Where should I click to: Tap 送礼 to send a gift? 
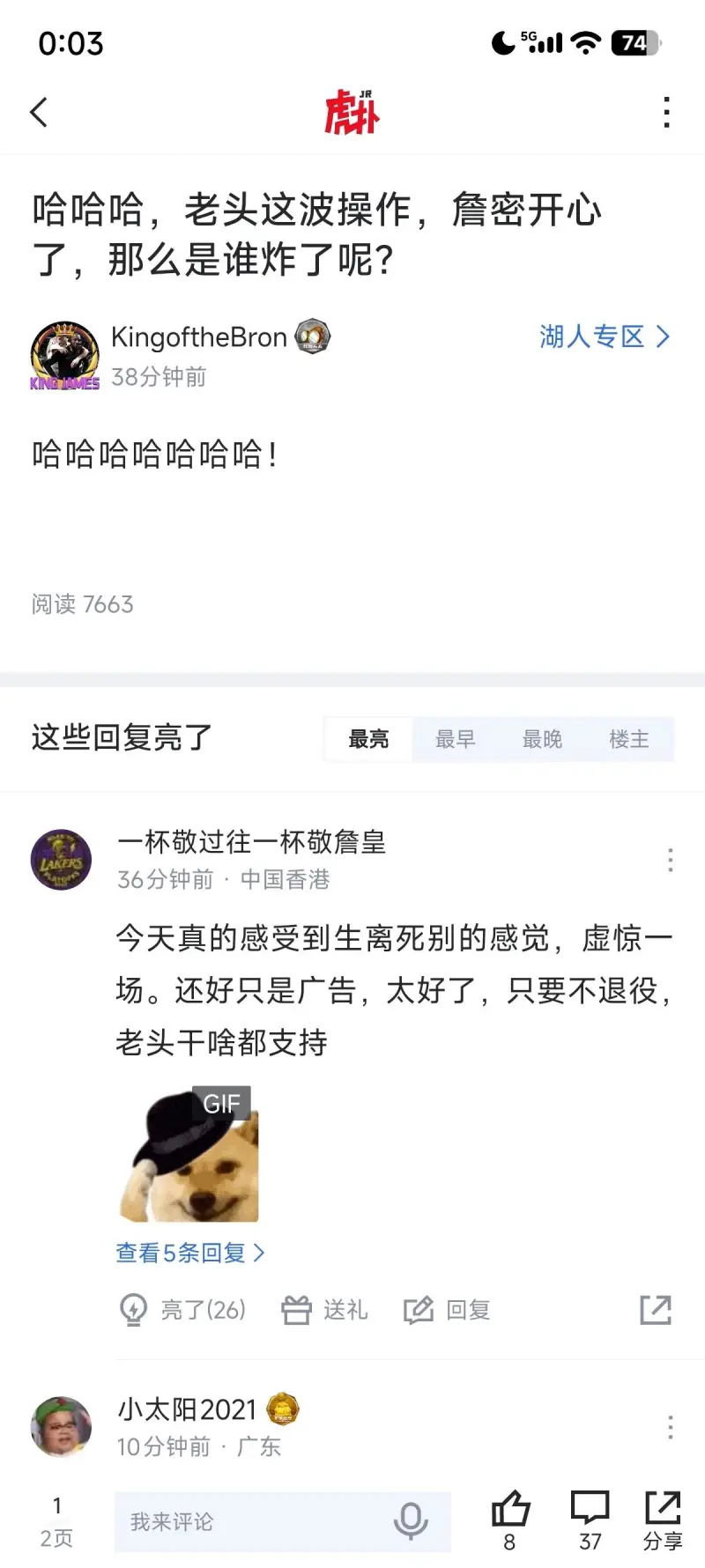(324, 1310)
